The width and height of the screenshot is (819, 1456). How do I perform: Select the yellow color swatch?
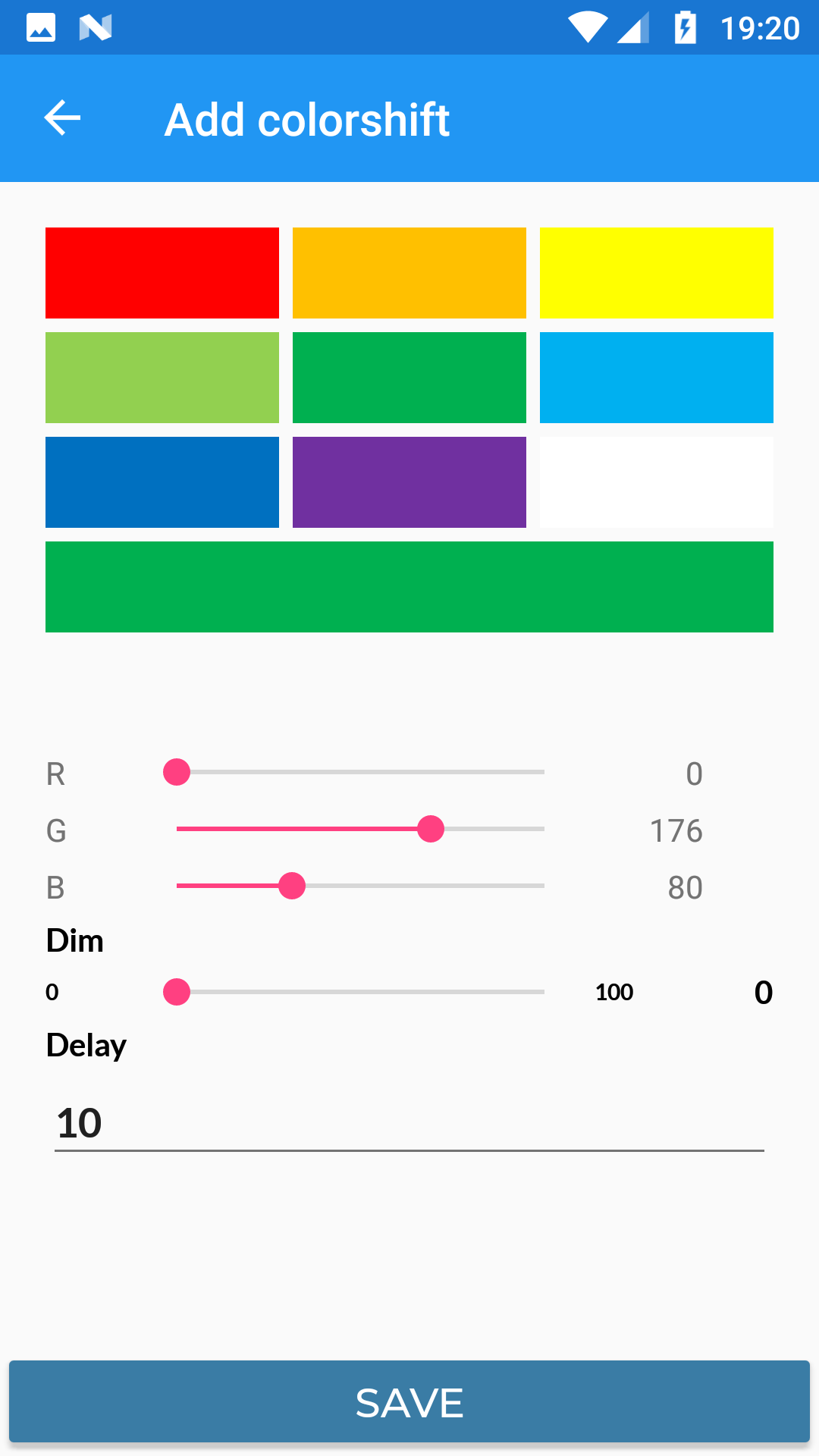[x=656, y=272]
